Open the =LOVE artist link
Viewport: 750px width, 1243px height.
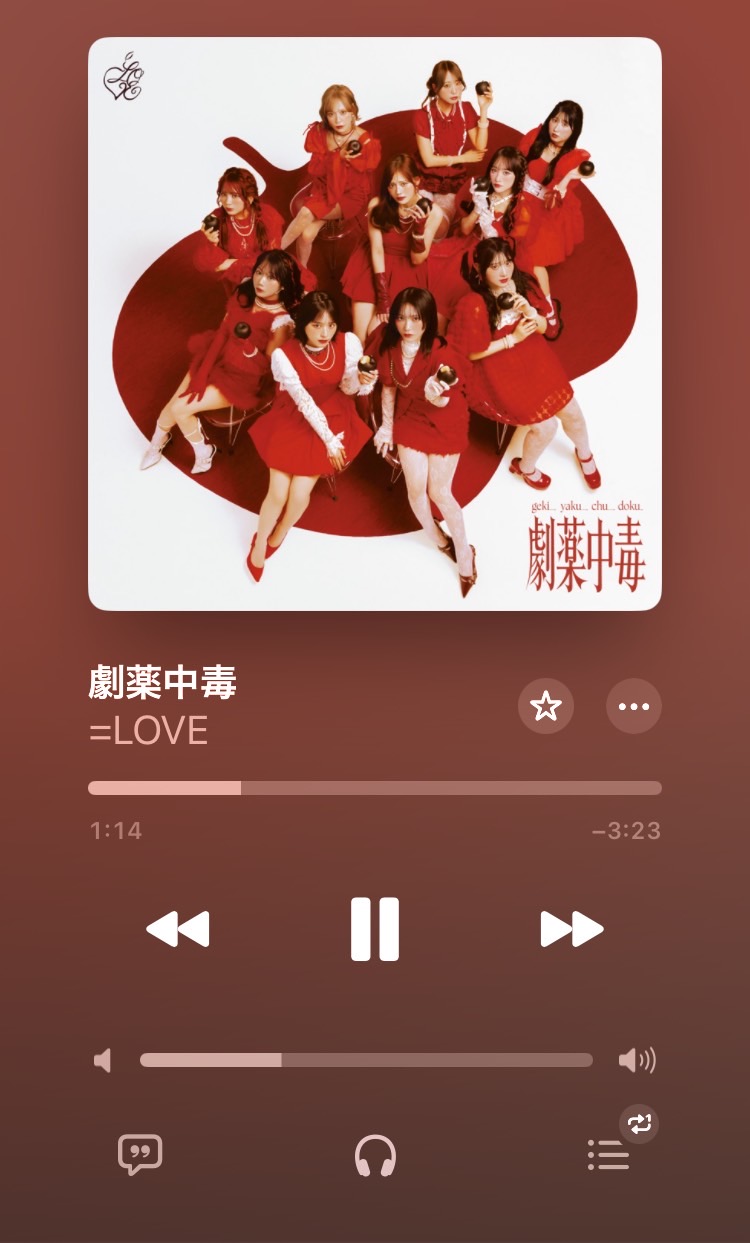pyautogui.click(x=149, y=731)
